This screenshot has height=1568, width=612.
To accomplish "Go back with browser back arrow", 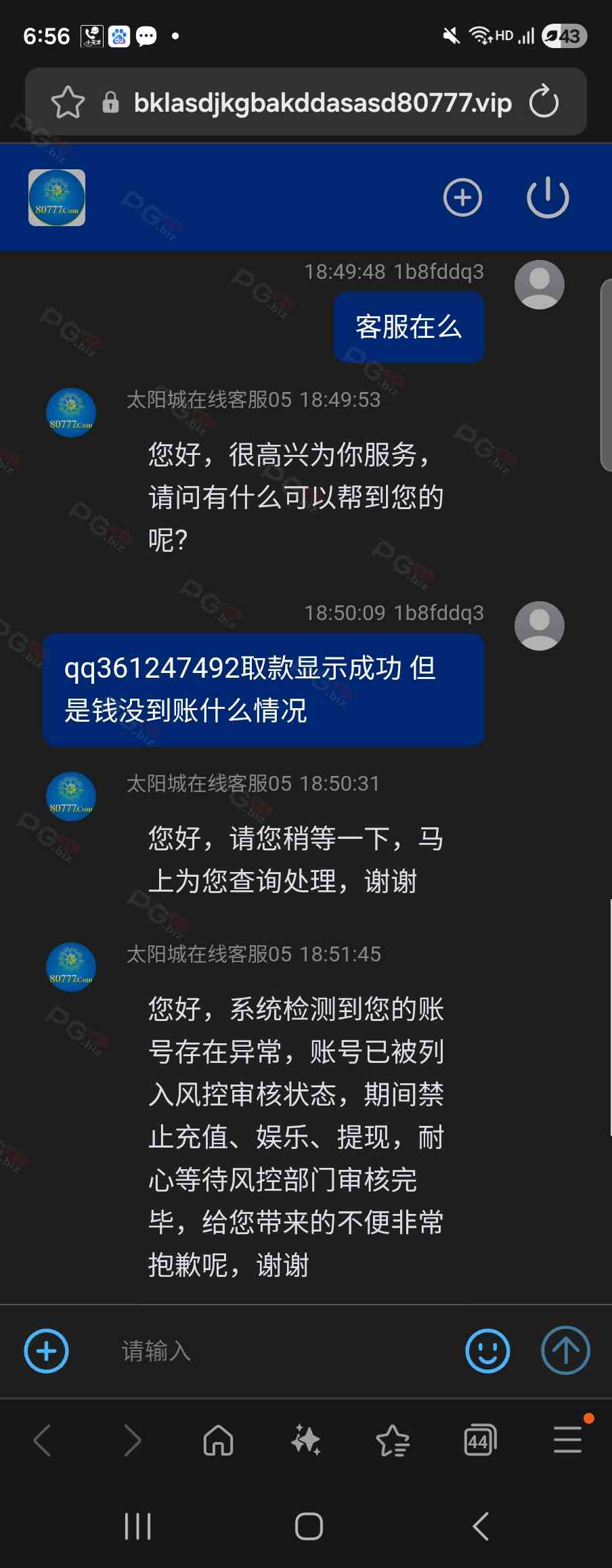I will 43,1440.
